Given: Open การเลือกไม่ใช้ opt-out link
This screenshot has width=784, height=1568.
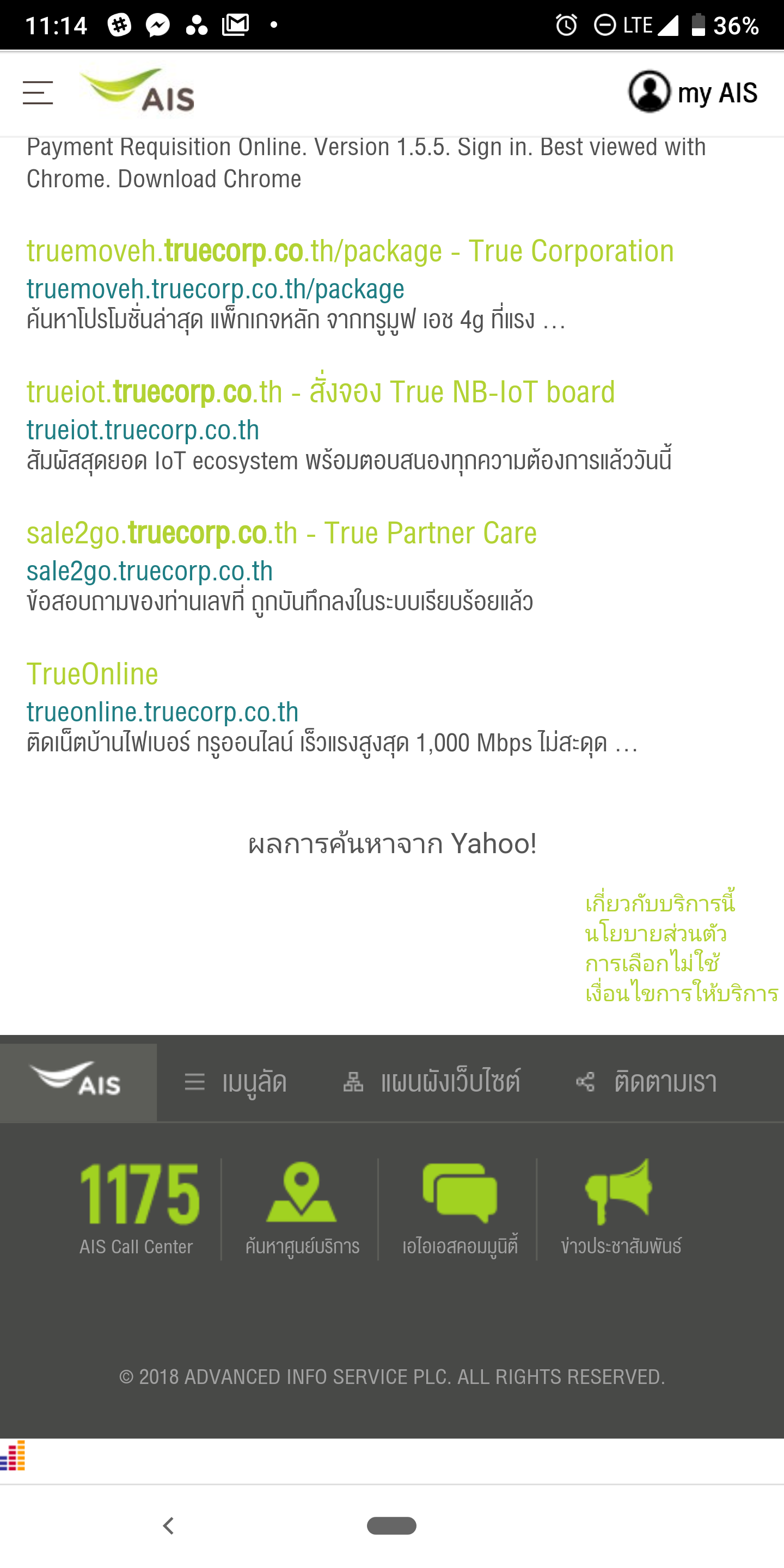Looking at the screenshot, I should point(652,964).
